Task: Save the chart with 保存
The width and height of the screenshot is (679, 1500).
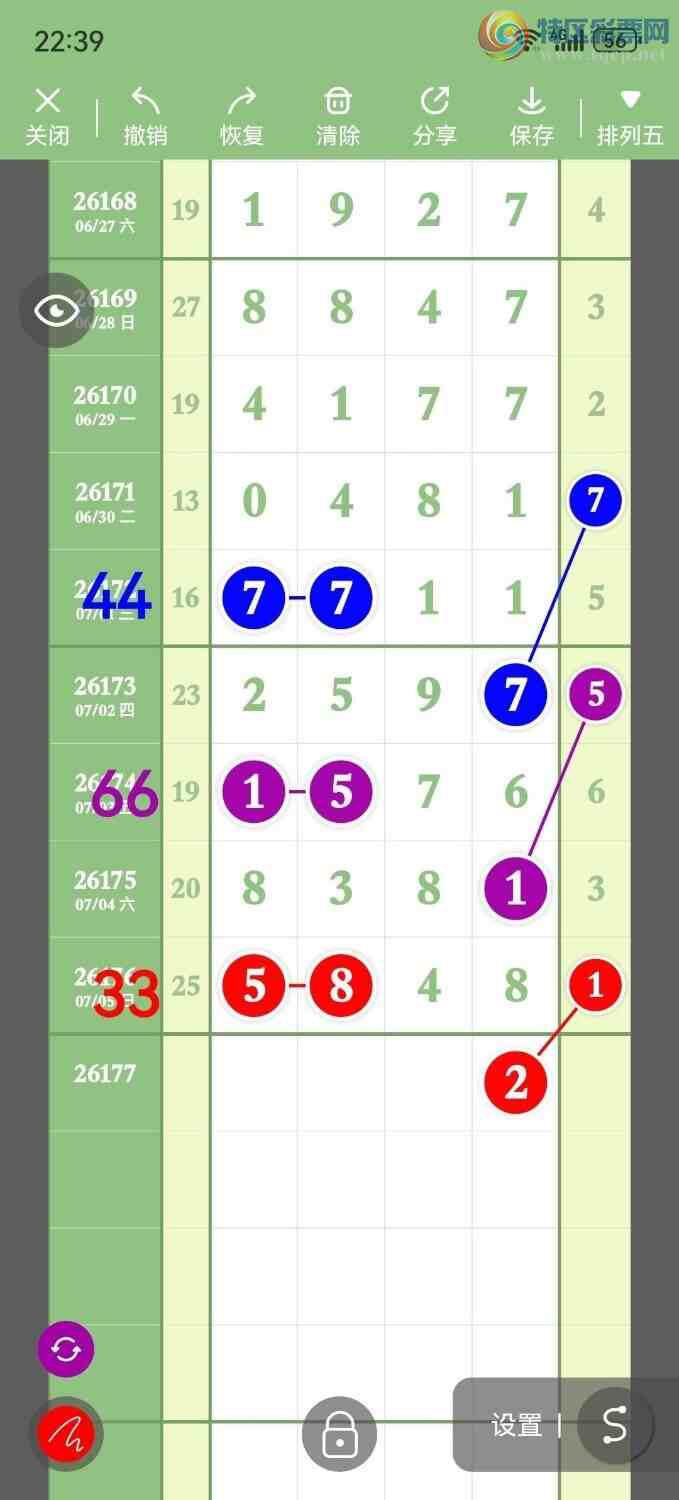Action: click(x=531, y=117)
